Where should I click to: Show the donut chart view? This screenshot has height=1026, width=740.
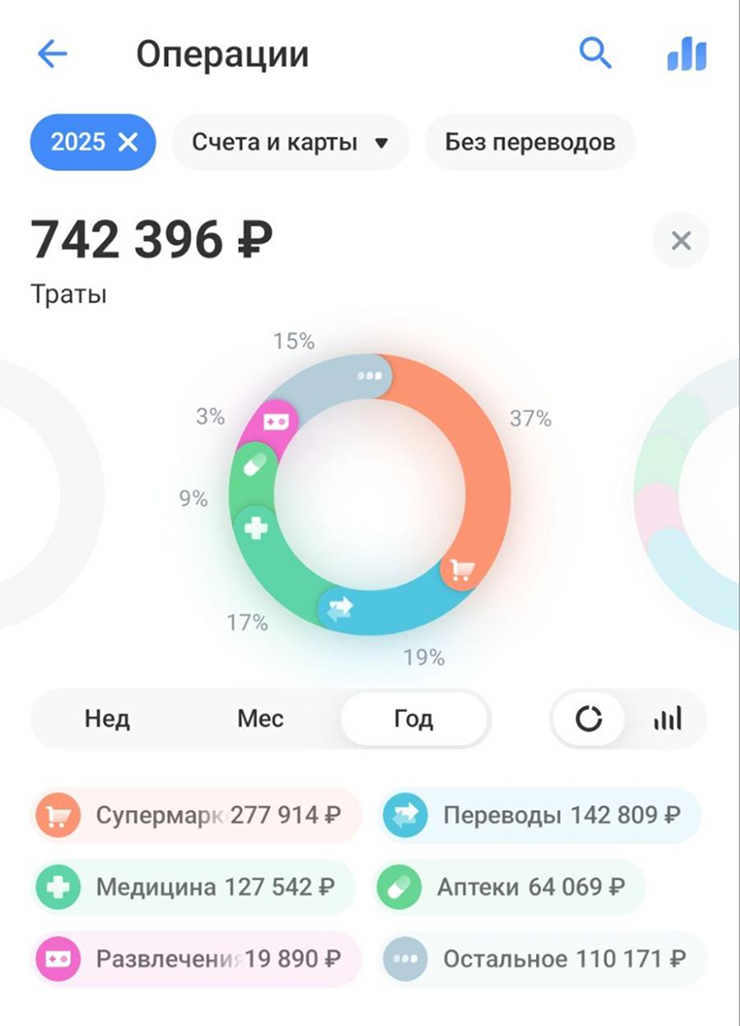[x=589, y=719]
